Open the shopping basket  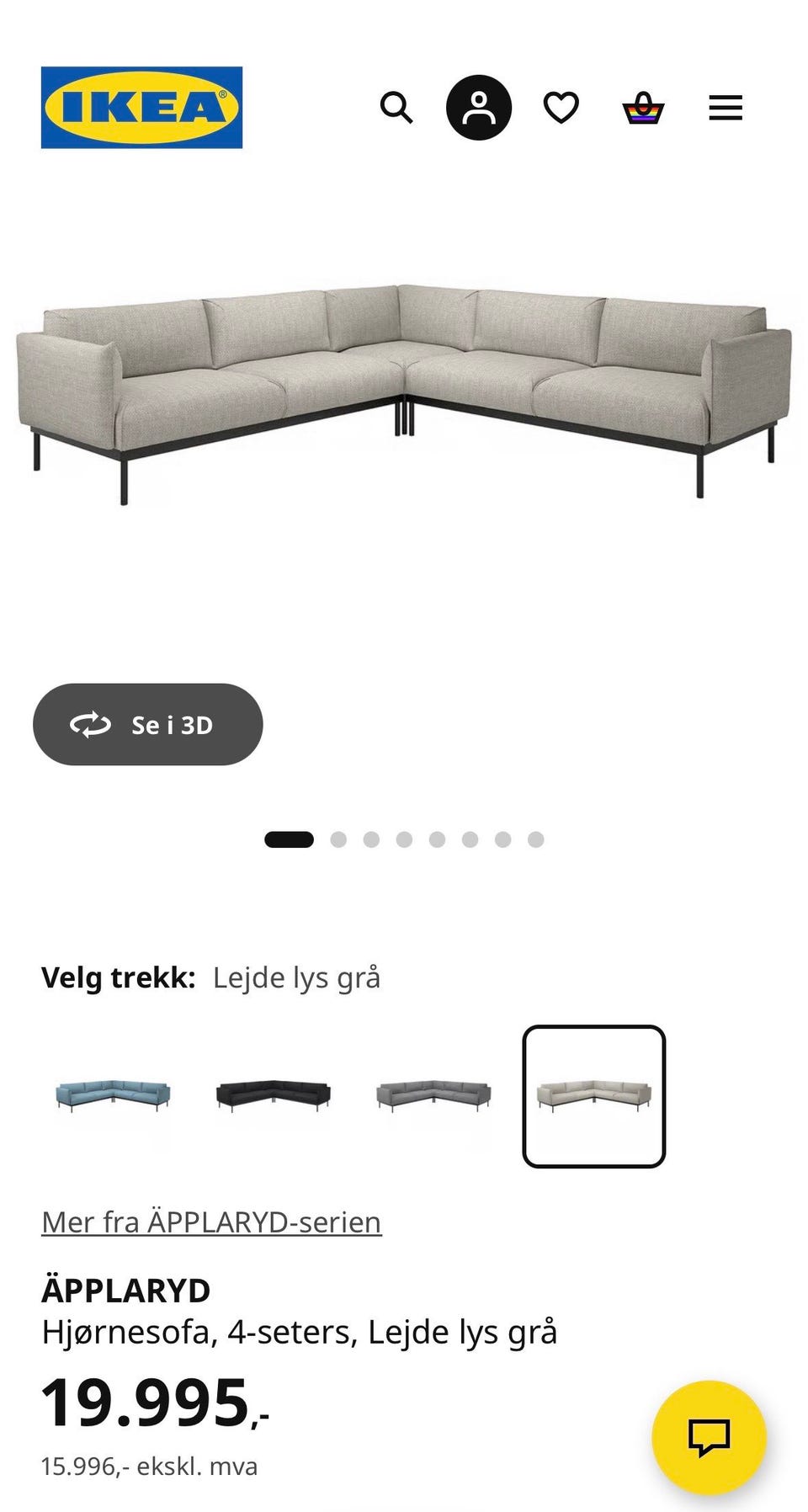point(643,108)
